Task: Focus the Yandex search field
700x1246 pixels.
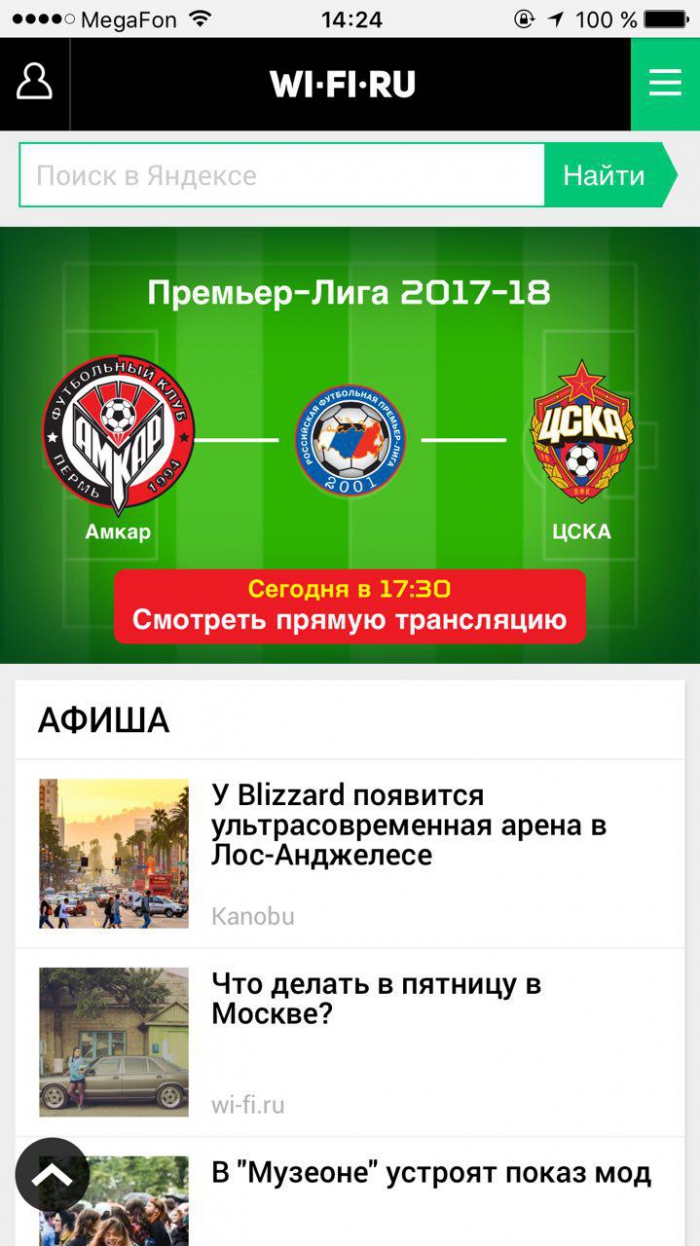Action: point(282,176)
